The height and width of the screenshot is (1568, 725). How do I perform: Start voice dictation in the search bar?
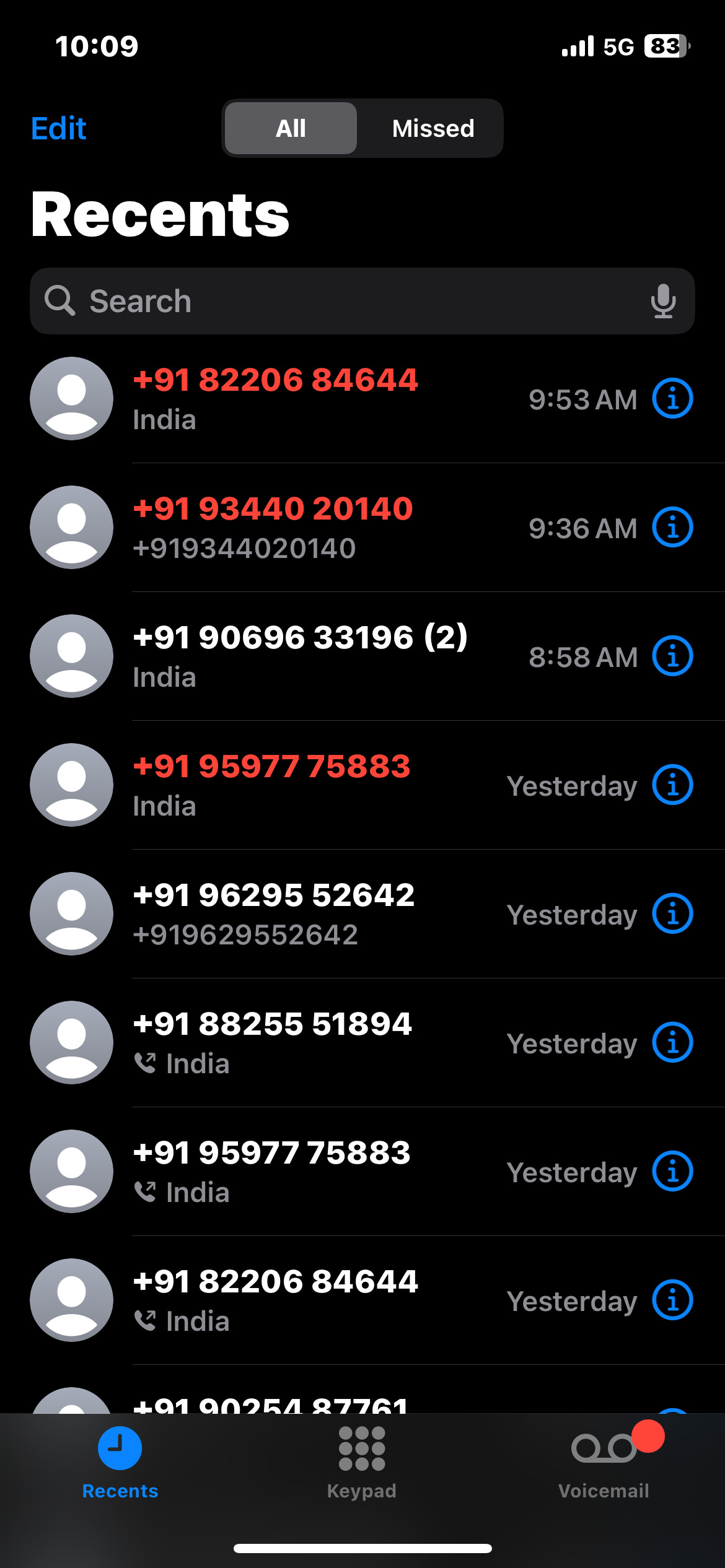662,302
